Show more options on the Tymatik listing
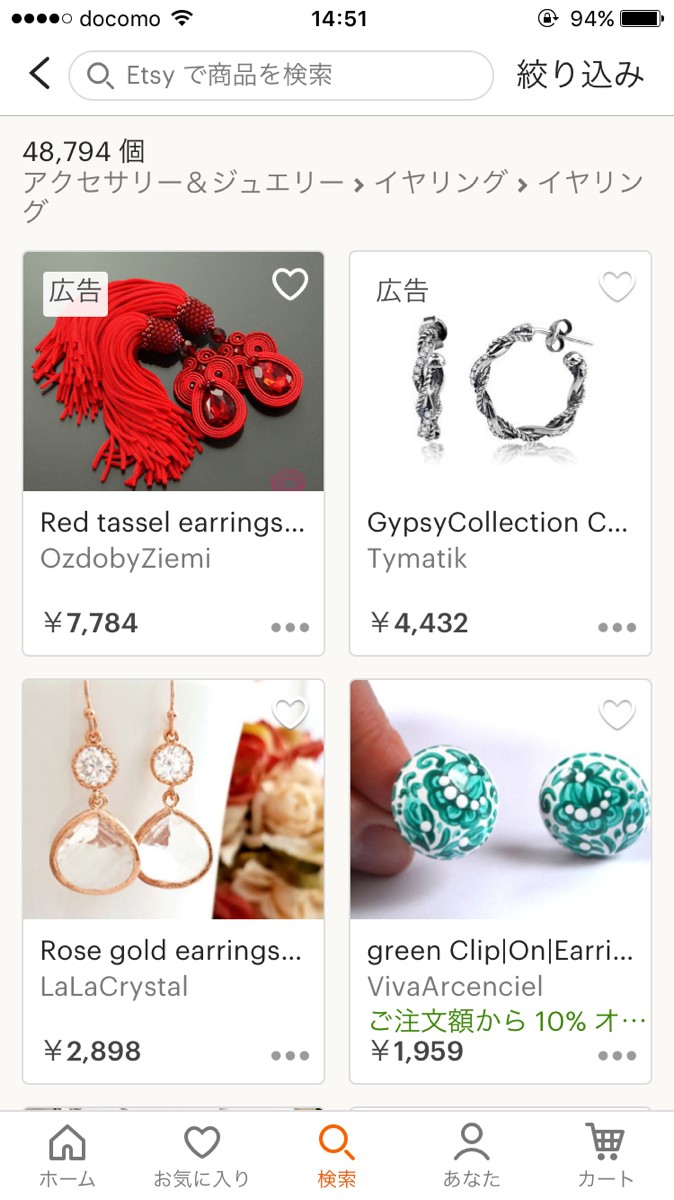The image size is (674, 1200). (x=617, y=627)
